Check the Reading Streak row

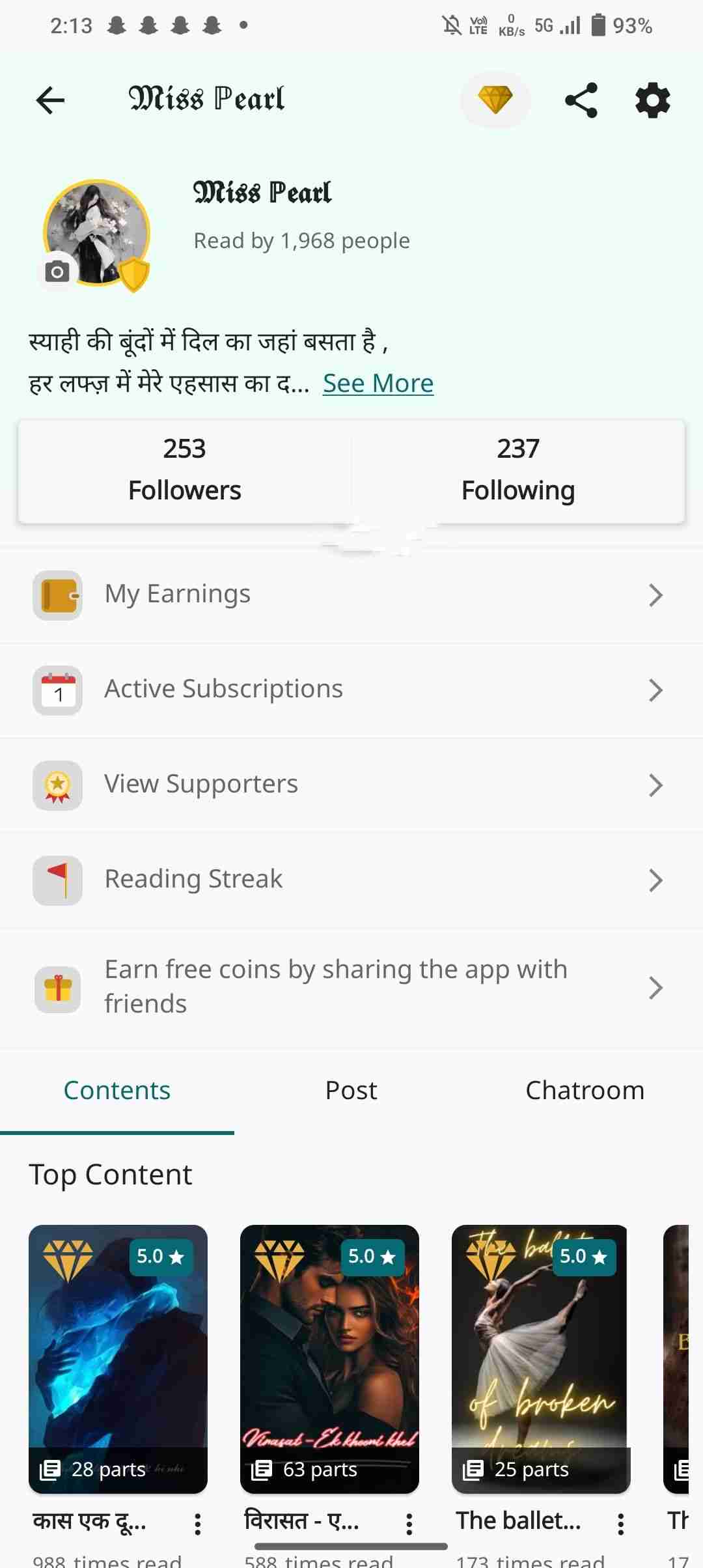point(351,880)
